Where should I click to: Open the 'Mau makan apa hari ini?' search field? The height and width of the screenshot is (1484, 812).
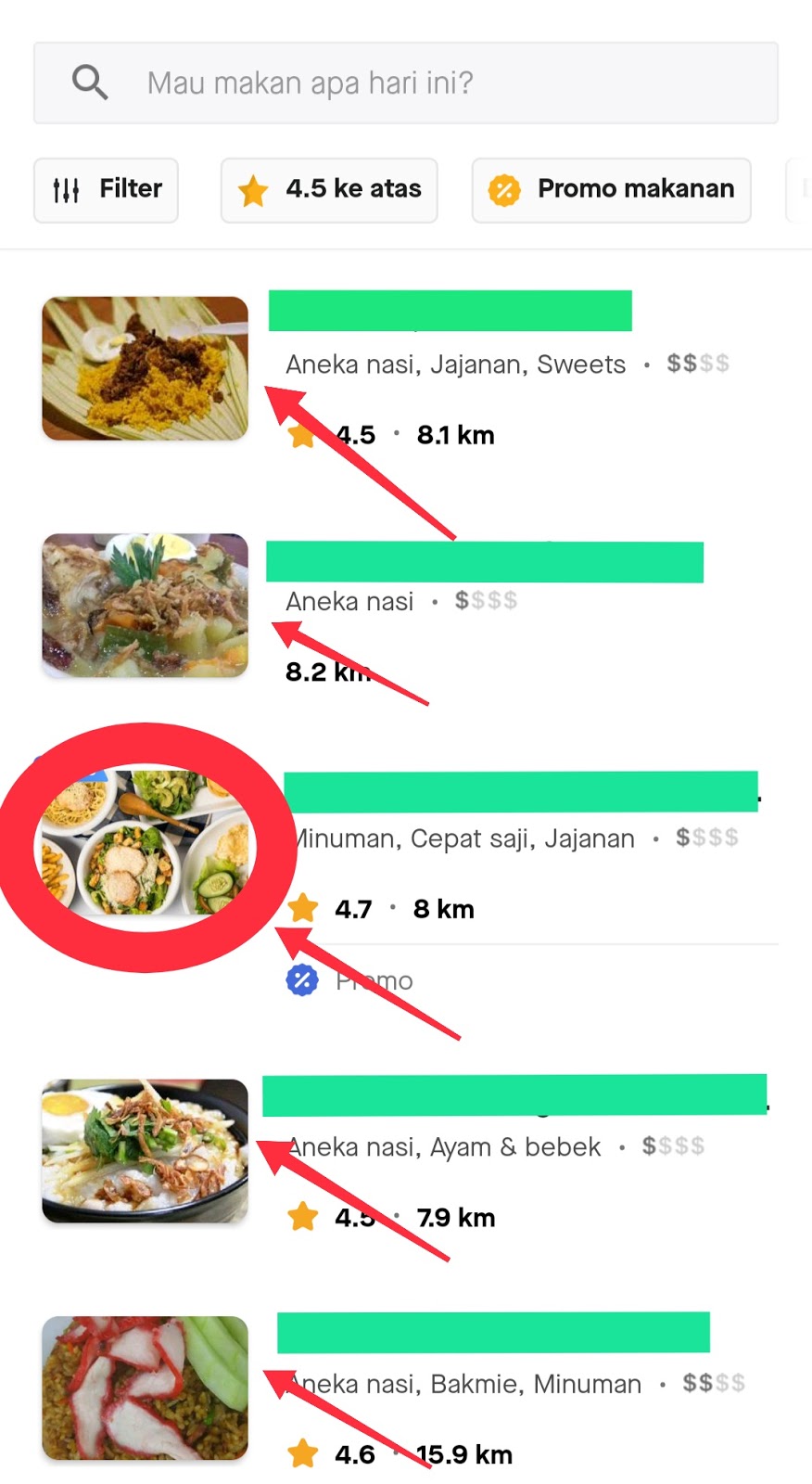405,83
